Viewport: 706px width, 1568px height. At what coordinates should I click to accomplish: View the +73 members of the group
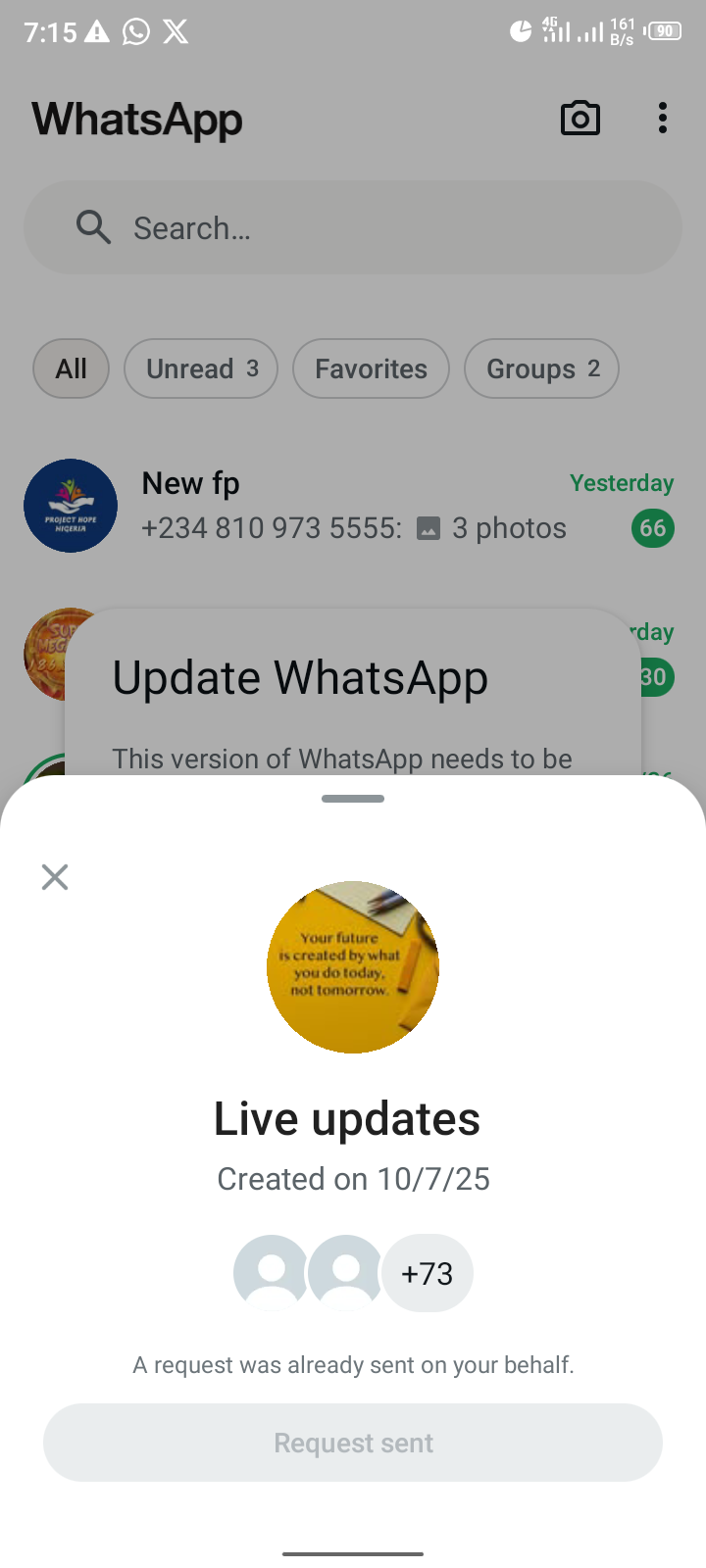(x=428, y=1273)
